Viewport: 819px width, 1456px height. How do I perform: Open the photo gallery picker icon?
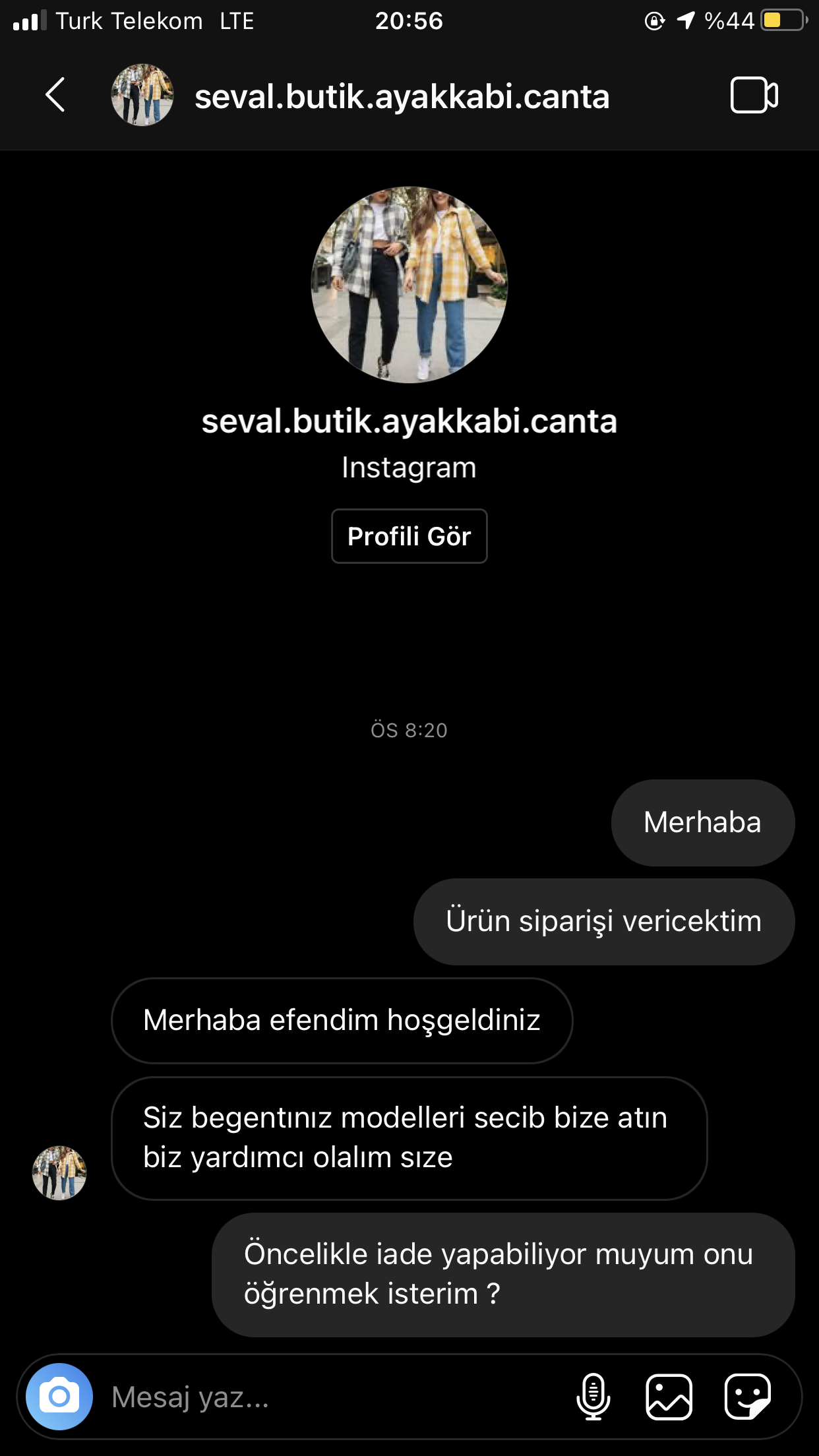669,1396
